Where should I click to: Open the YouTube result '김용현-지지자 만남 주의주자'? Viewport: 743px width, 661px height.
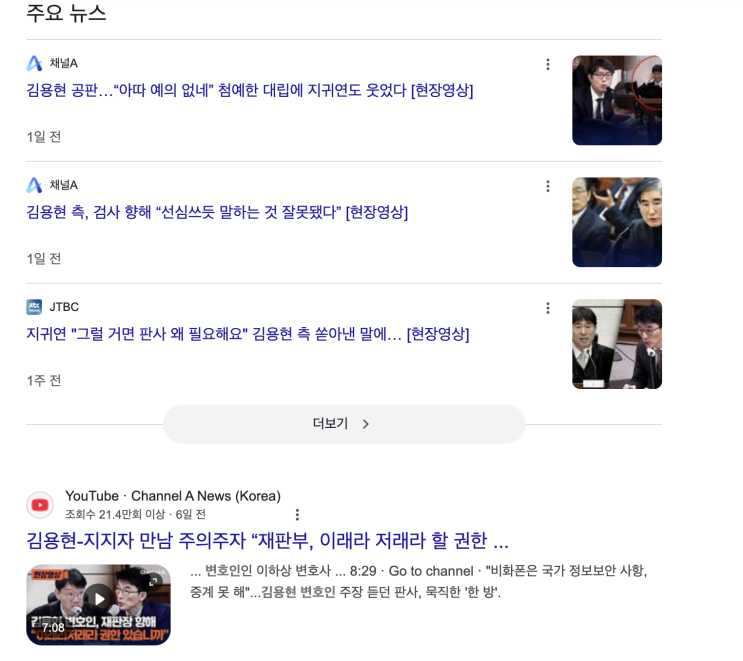tap(267, 541)
